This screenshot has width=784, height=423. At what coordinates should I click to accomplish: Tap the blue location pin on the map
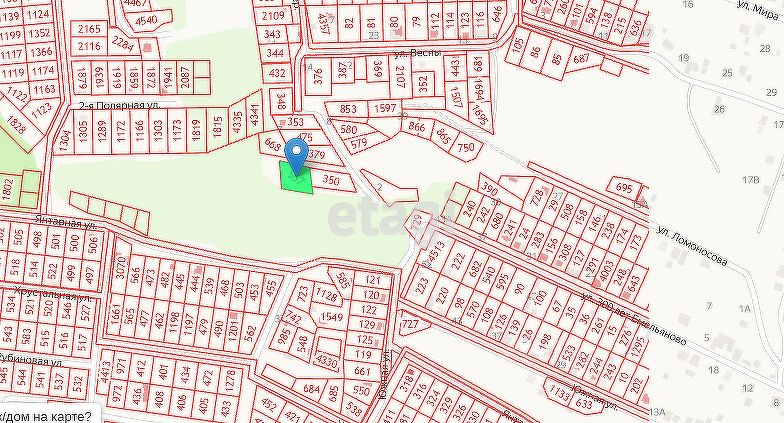click(x=296, y=156)
